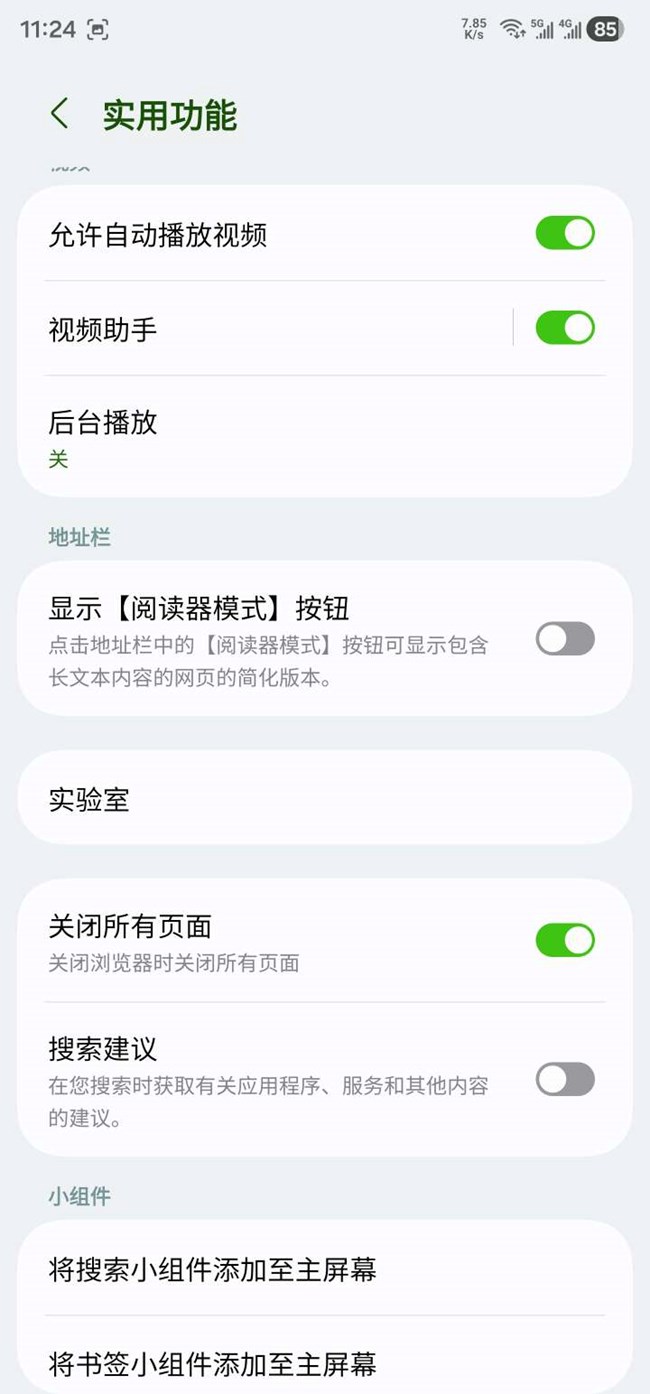Turn off 关闭所有页面 switch

(x=565, y=940)
